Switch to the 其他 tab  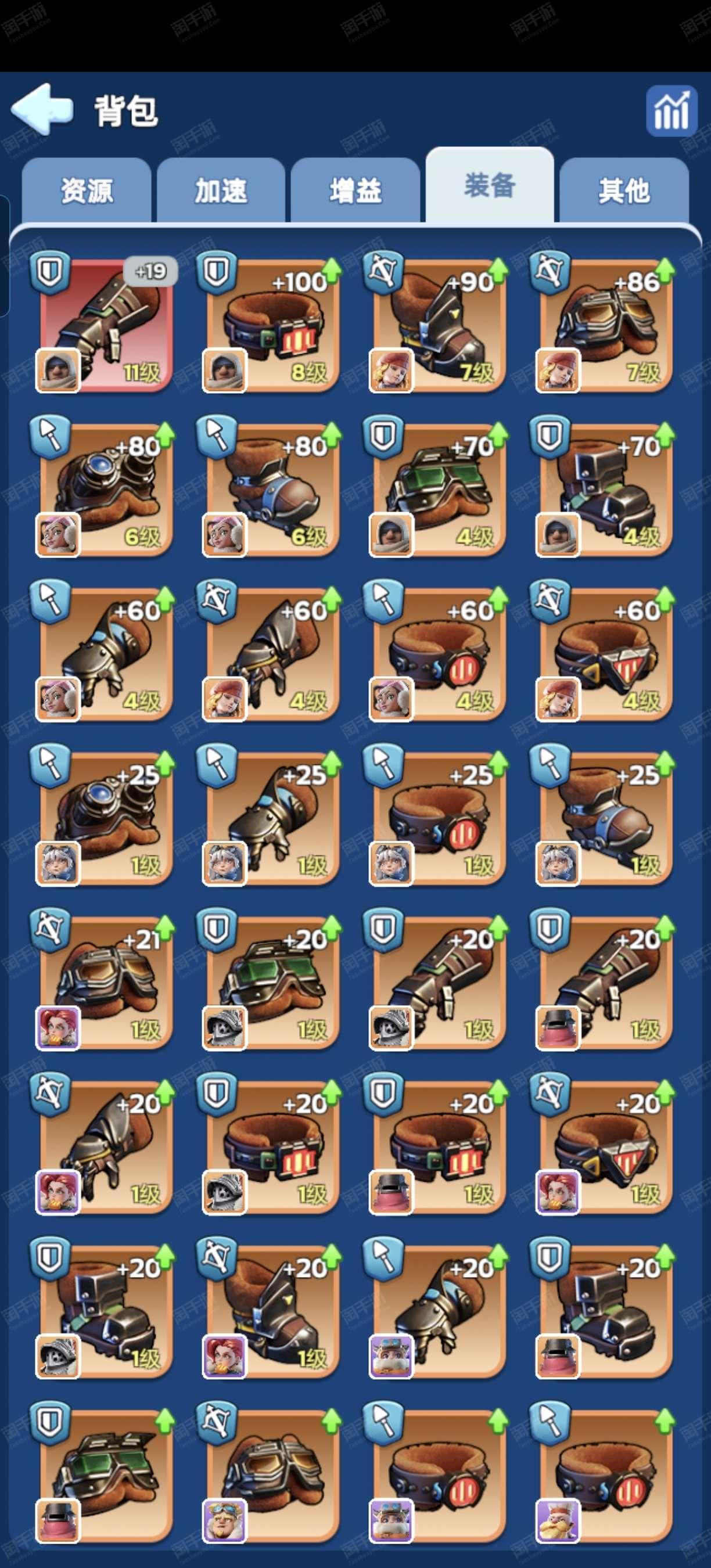(x=624, y=190)
